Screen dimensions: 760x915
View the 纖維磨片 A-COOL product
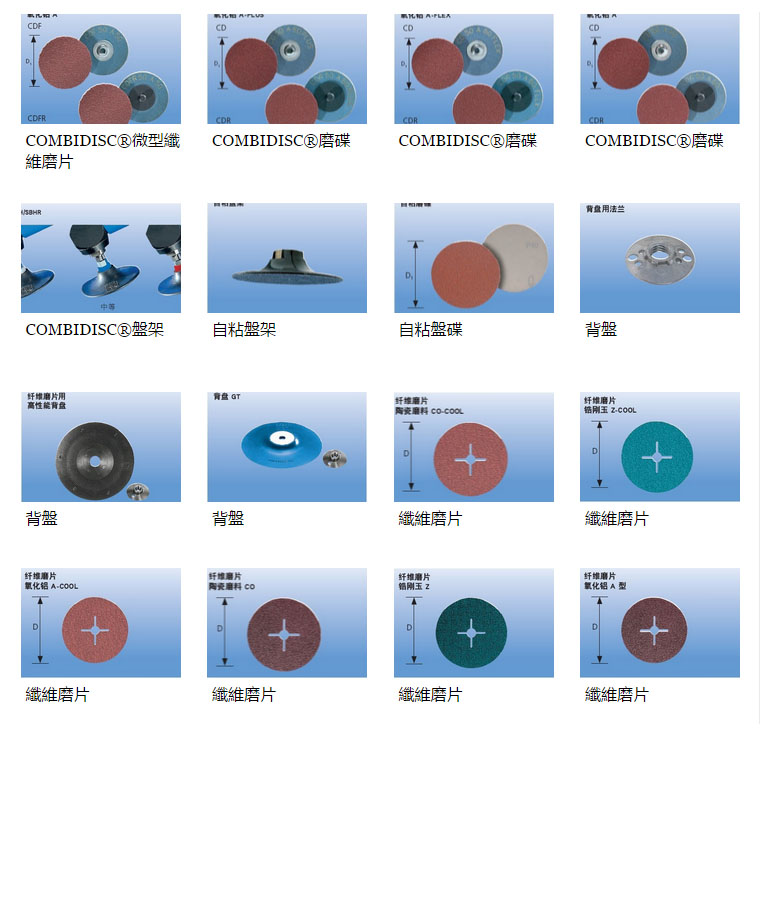[x=100, y=623]
